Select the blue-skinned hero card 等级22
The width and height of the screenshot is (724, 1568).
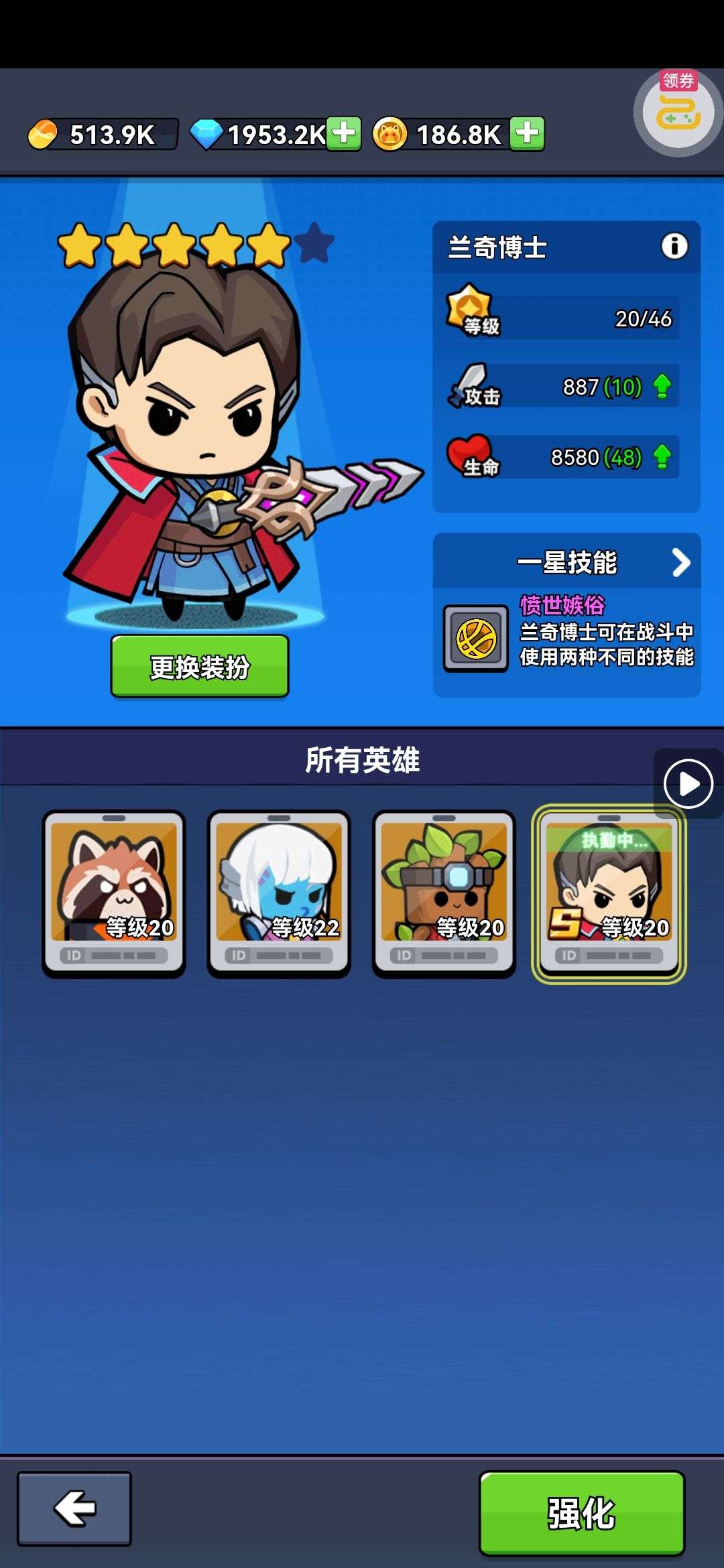279,893
